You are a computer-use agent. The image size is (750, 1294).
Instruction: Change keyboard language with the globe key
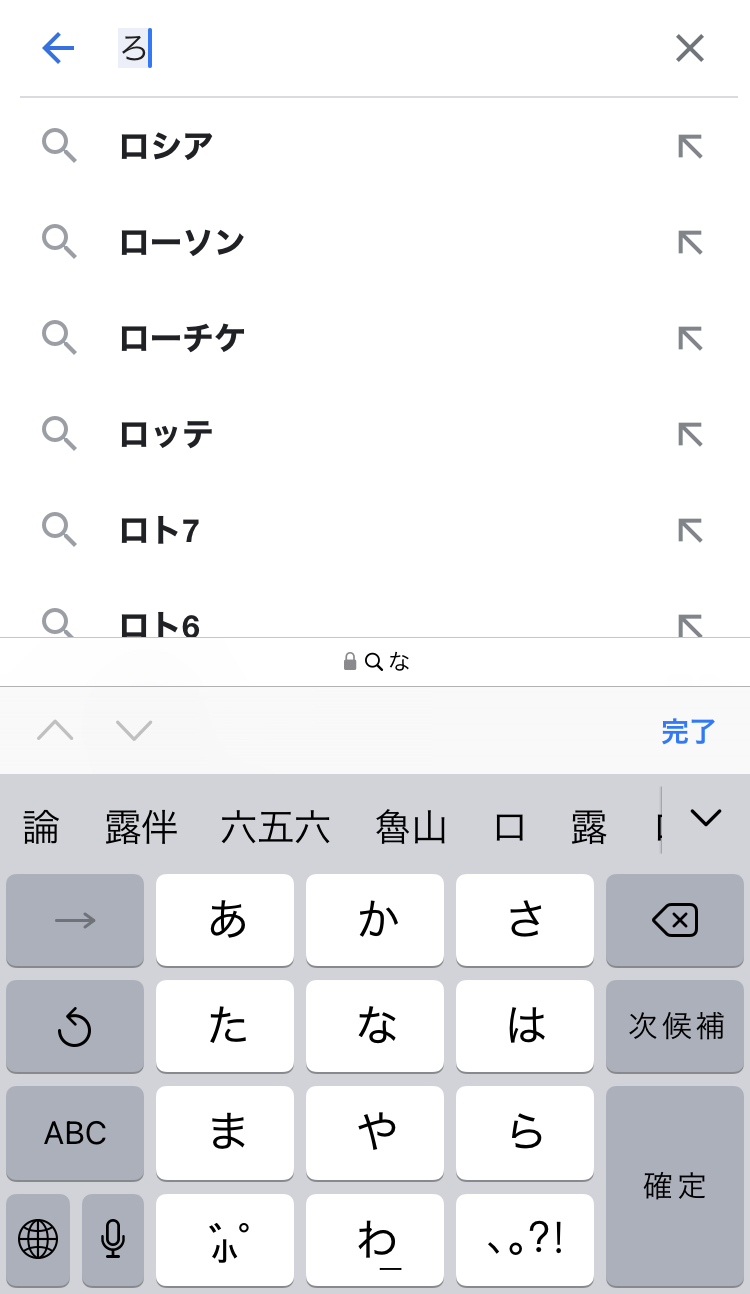coord(38,1240)
